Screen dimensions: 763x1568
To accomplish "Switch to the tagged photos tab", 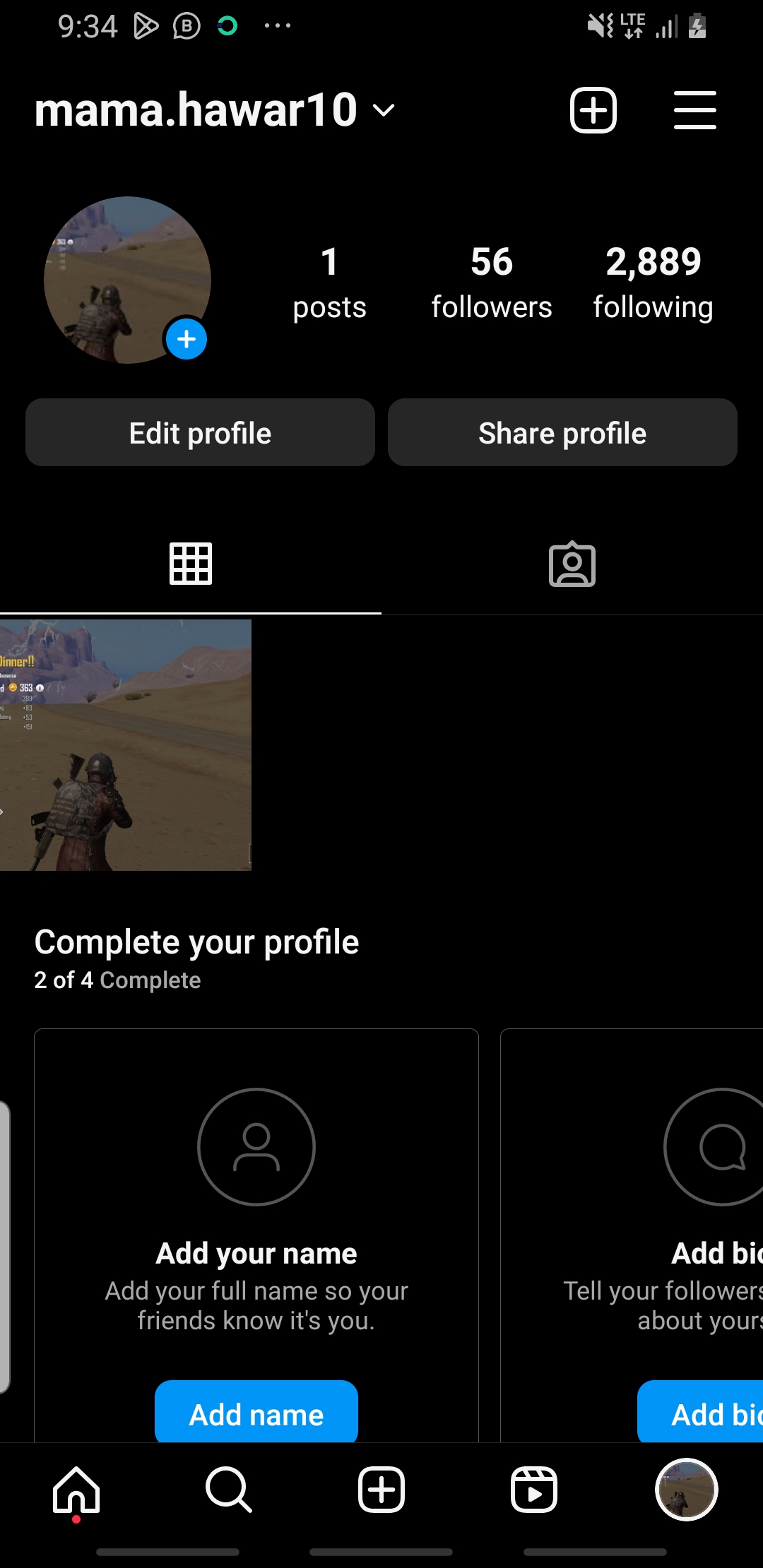I will point(572,564).
